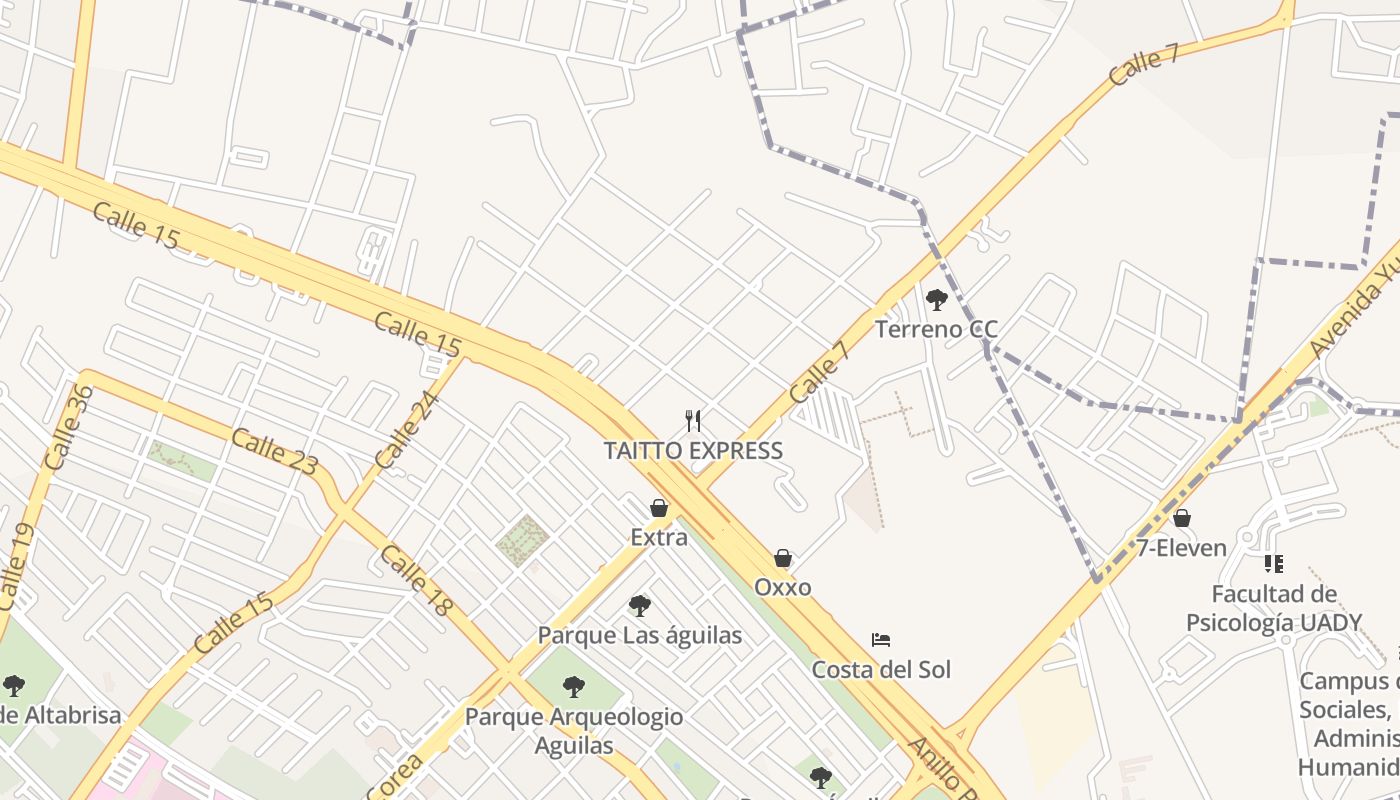Open the TAITTO EXPRESS restaurant marker
This screenshot has height=800, width=1400.
(x=693, y=421)
